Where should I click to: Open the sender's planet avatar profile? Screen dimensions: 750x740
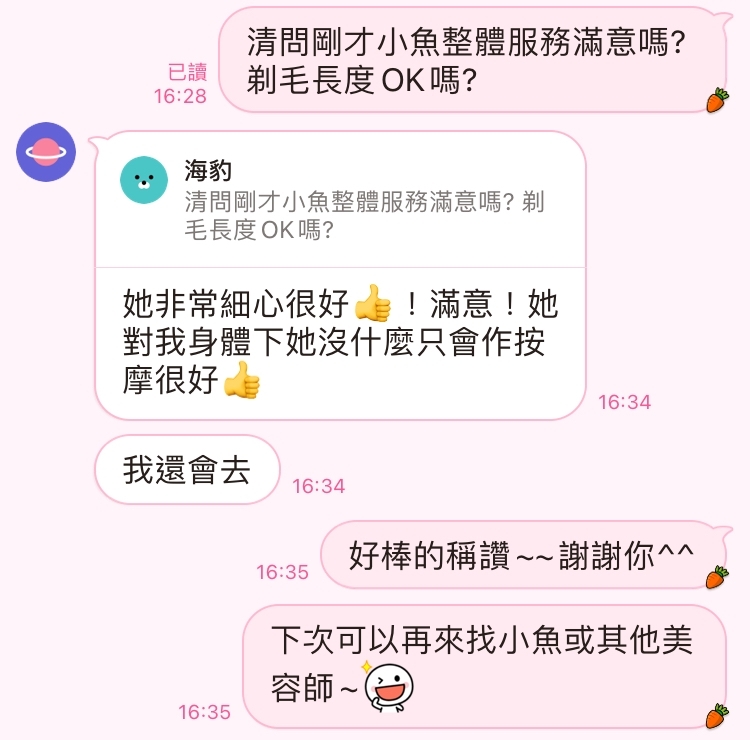click(x=46, y=152)
